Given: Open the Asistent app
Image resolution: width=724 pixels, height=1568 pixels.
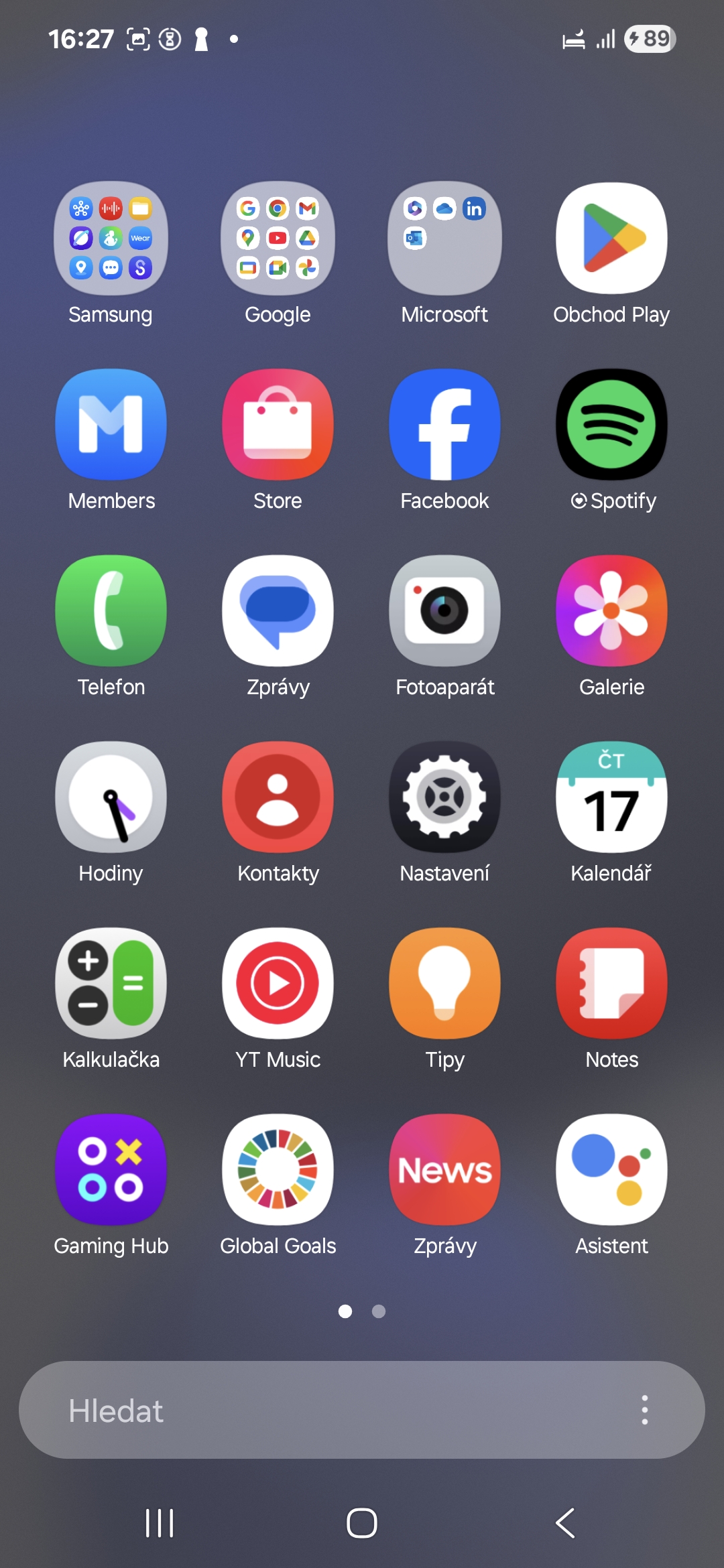Looking at the screenshot, I should [611, 1170].
